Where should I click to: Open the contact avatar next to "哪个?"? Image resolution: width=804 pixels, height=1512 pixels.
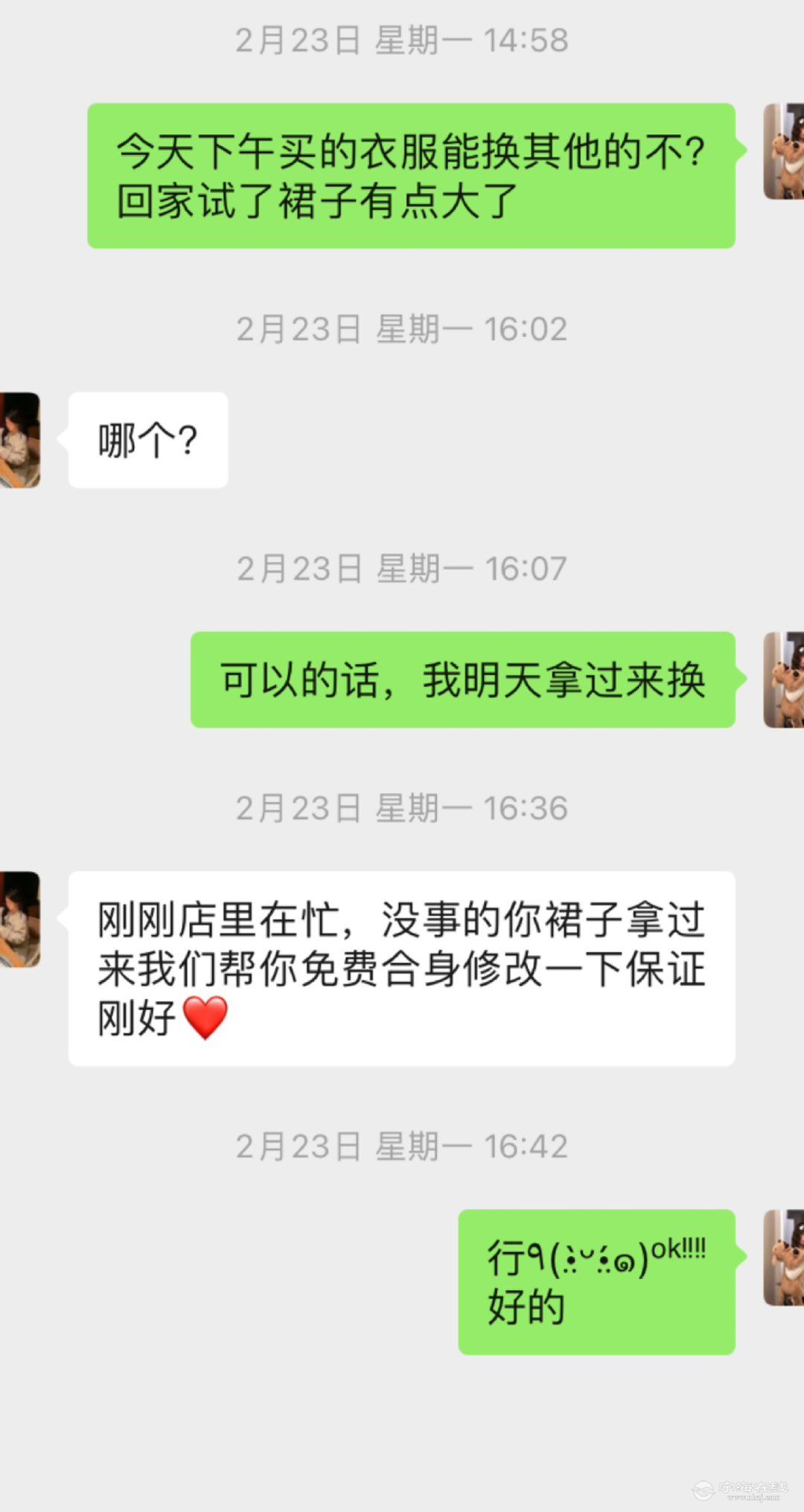(x=20, y=440)
